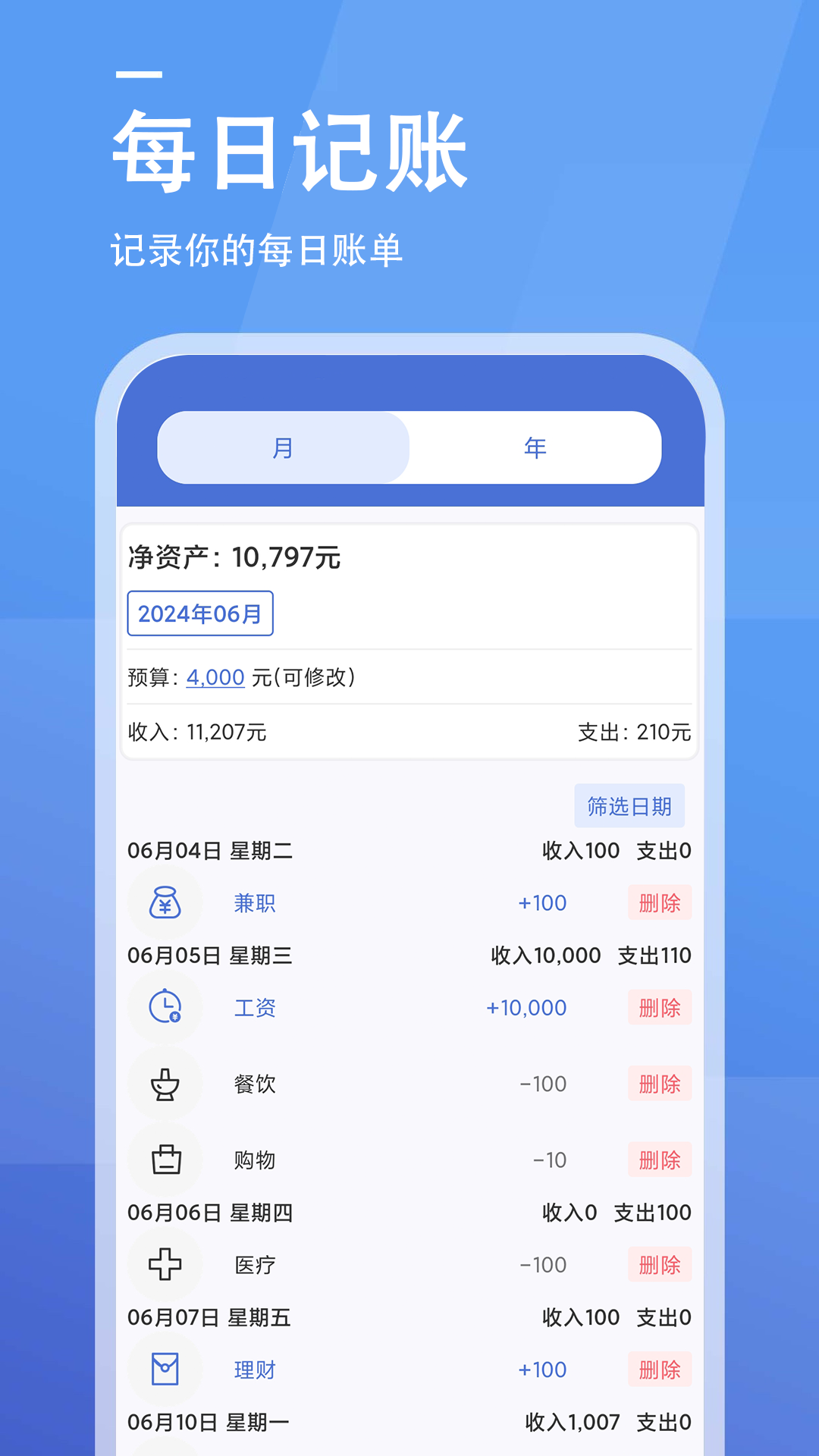Open the 筛选日期 date filter
Screen dimensions: 819x1456
pyautogui.click(x=629, y=806)
